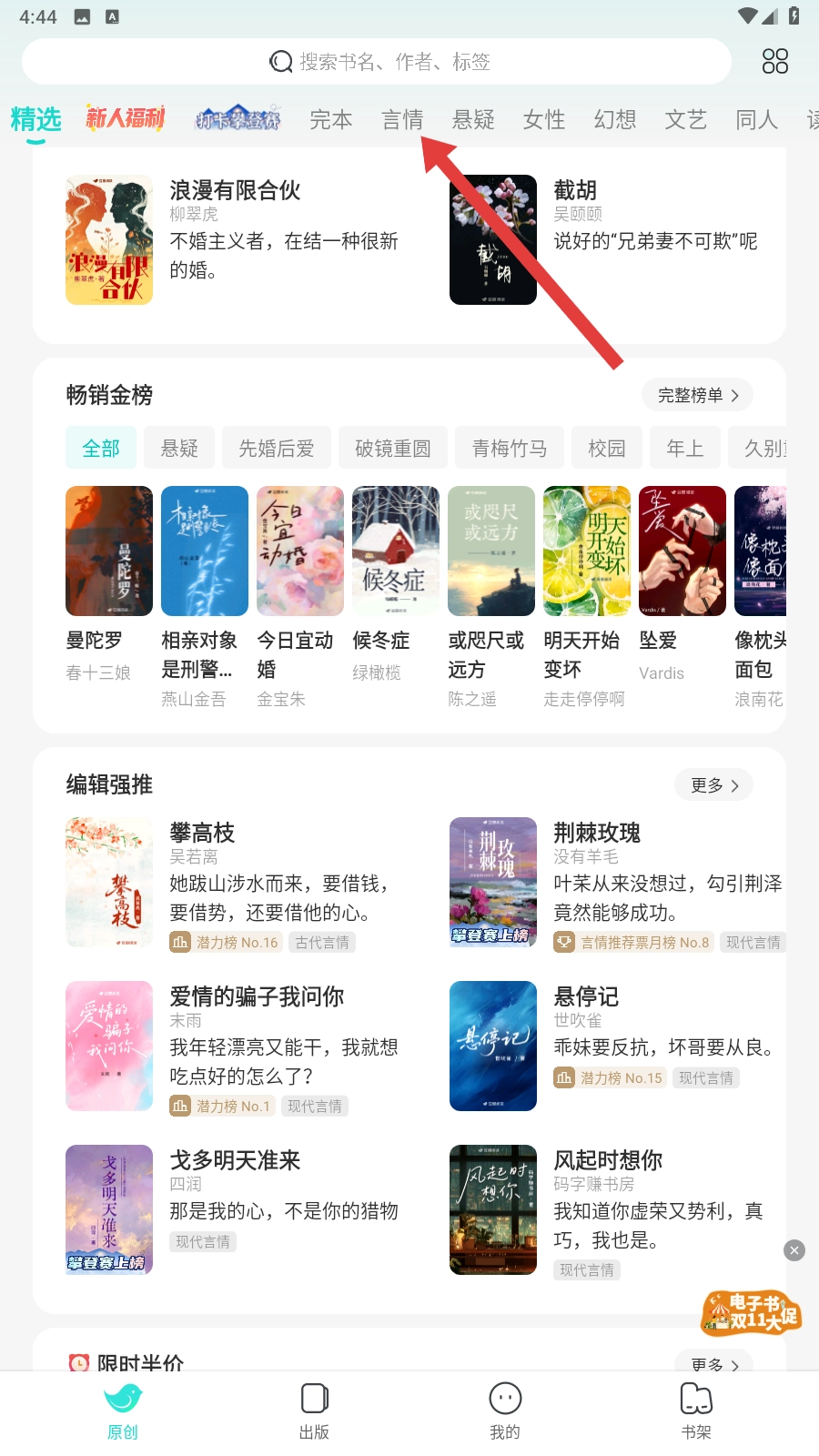This screenshot has height=1456, width=819.
Task: Open the 候冬症 book cover
Action: click(395, 551)
